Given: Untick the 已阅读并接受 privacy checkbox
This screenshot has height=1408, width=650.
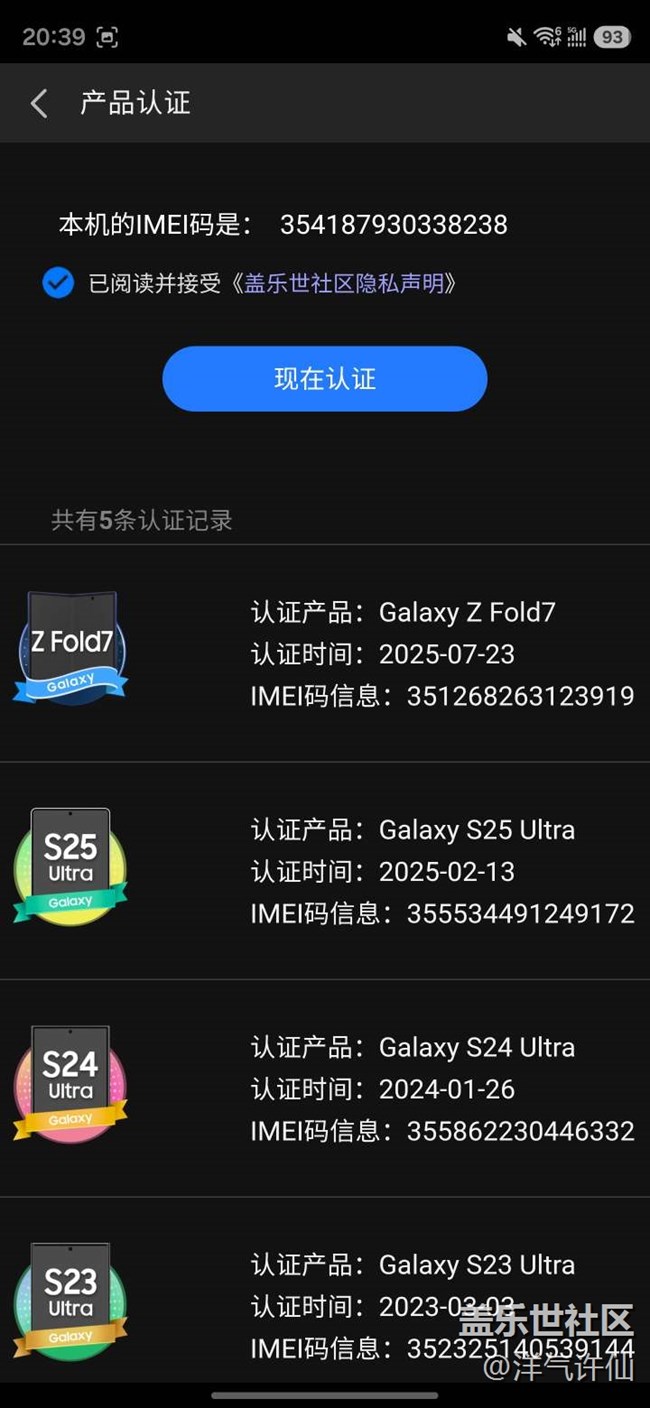Looking at the screenshot, I should [x=58, y=283].
